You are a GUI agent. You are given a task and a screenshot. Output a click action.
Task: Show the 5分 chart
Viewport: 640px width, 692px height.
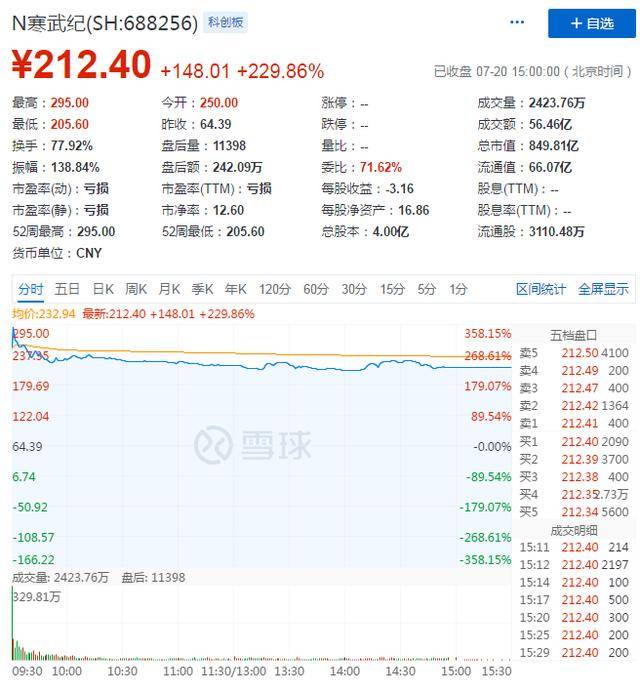[427, 289]
